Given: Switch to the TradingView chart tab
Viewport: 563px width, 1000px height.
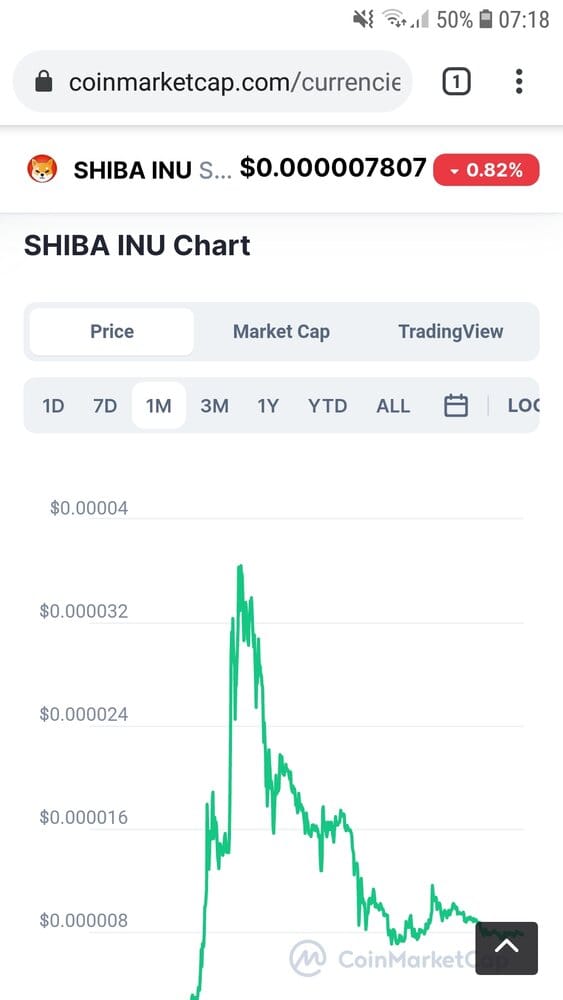Looking at the screenshot, I should pyautogui.click(x=451, y=332).
